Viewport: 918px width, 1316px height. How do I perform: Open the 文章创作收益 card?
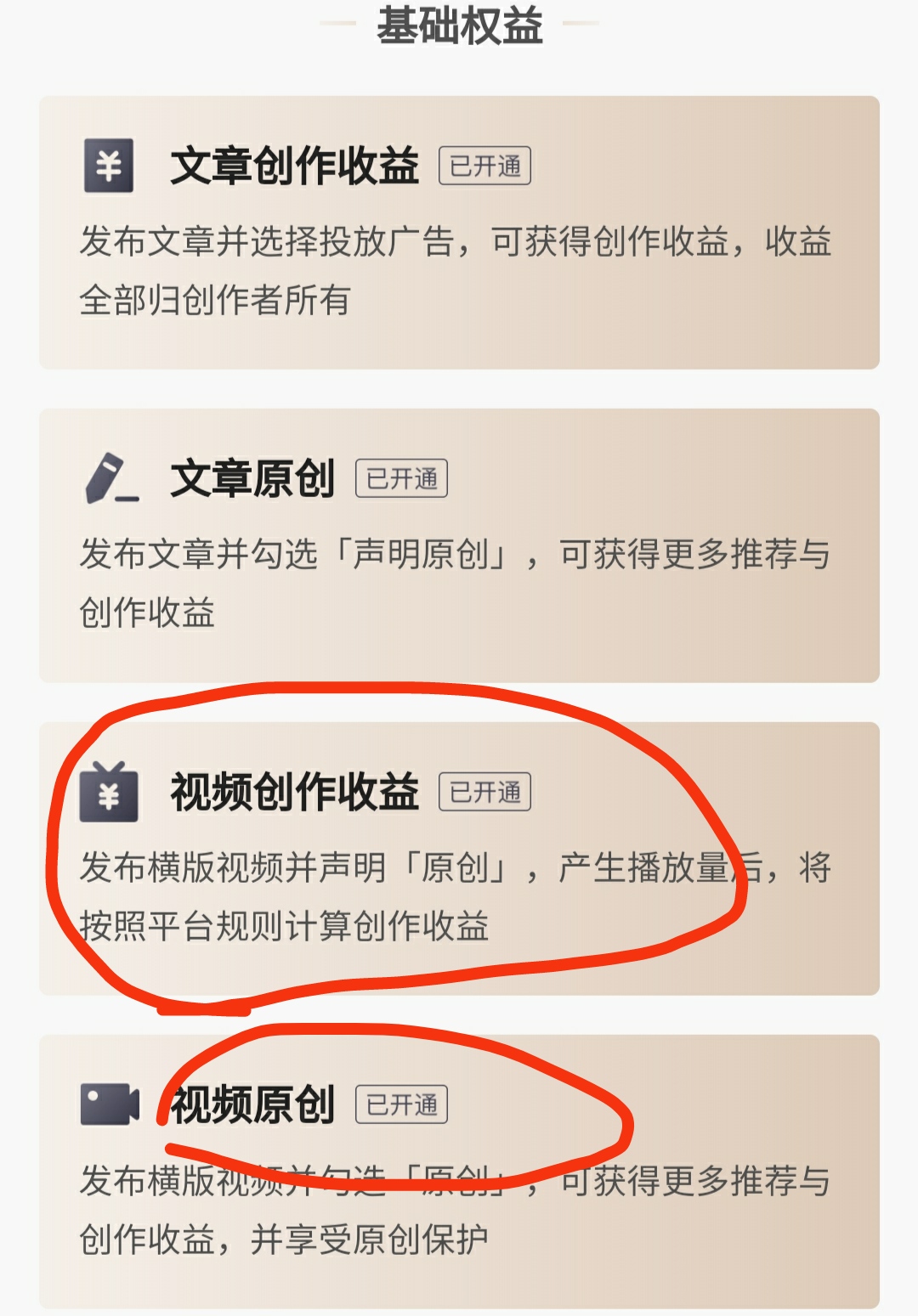point(459,229)
